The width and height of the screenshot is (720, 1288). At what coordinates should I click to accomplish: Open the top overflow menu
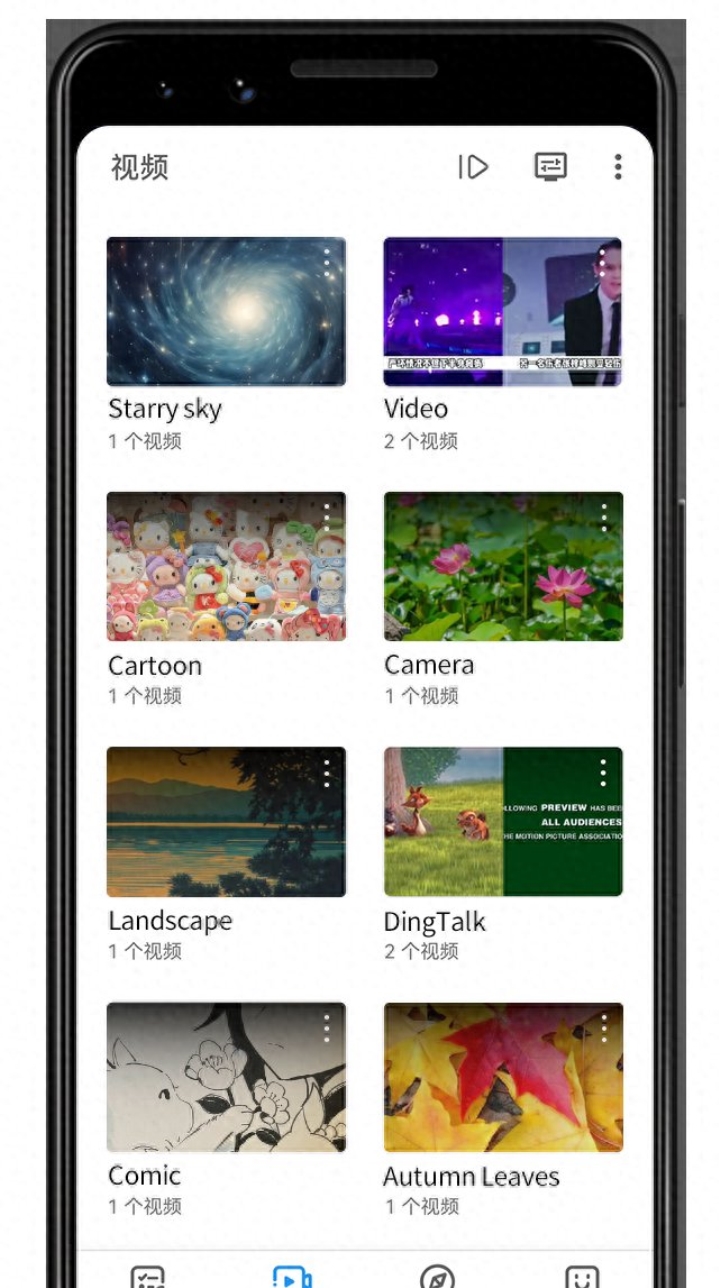[618, 167]
